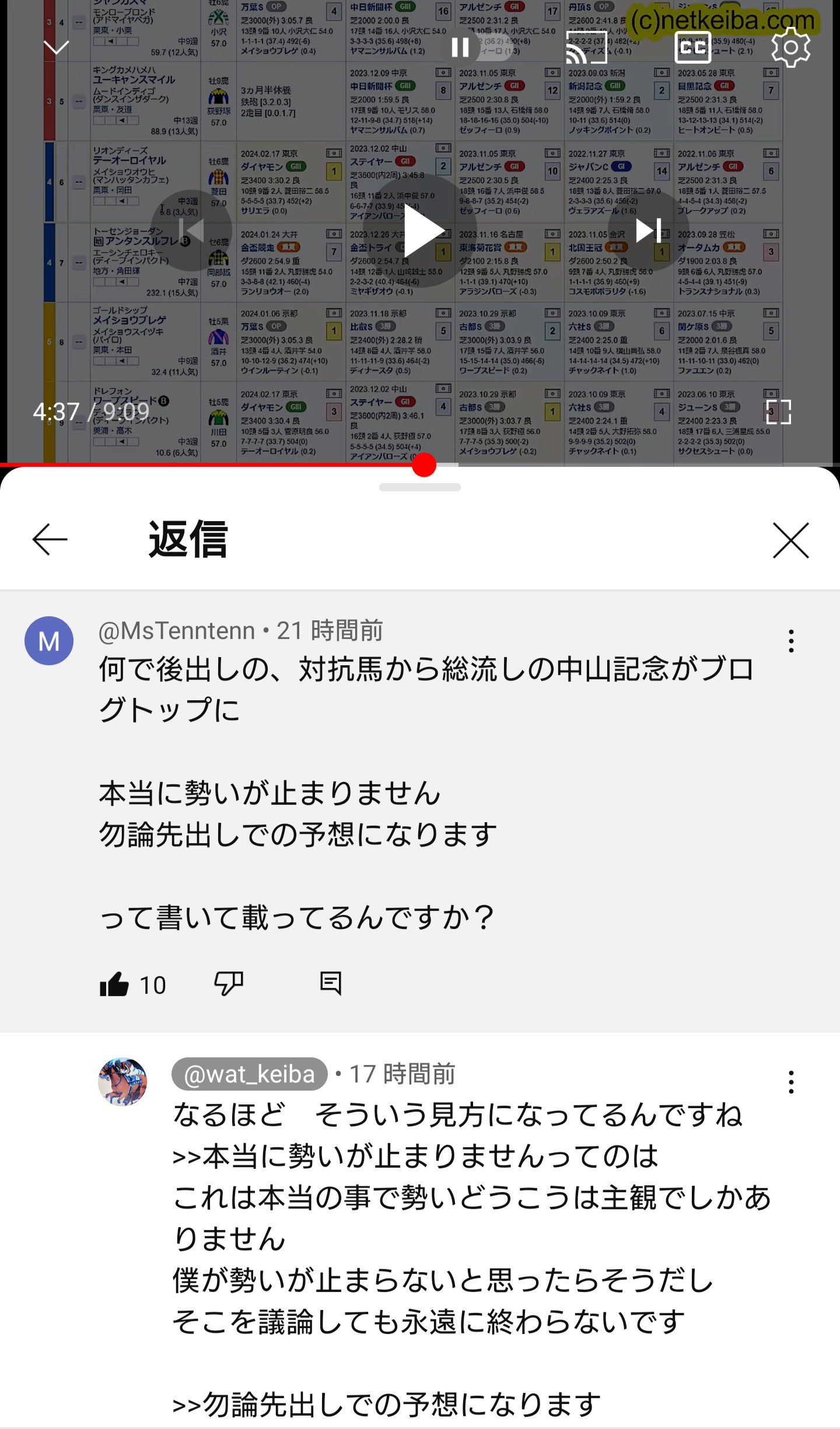Play the video with center button
Screen dimensions: 840x1429
[420, 230]
